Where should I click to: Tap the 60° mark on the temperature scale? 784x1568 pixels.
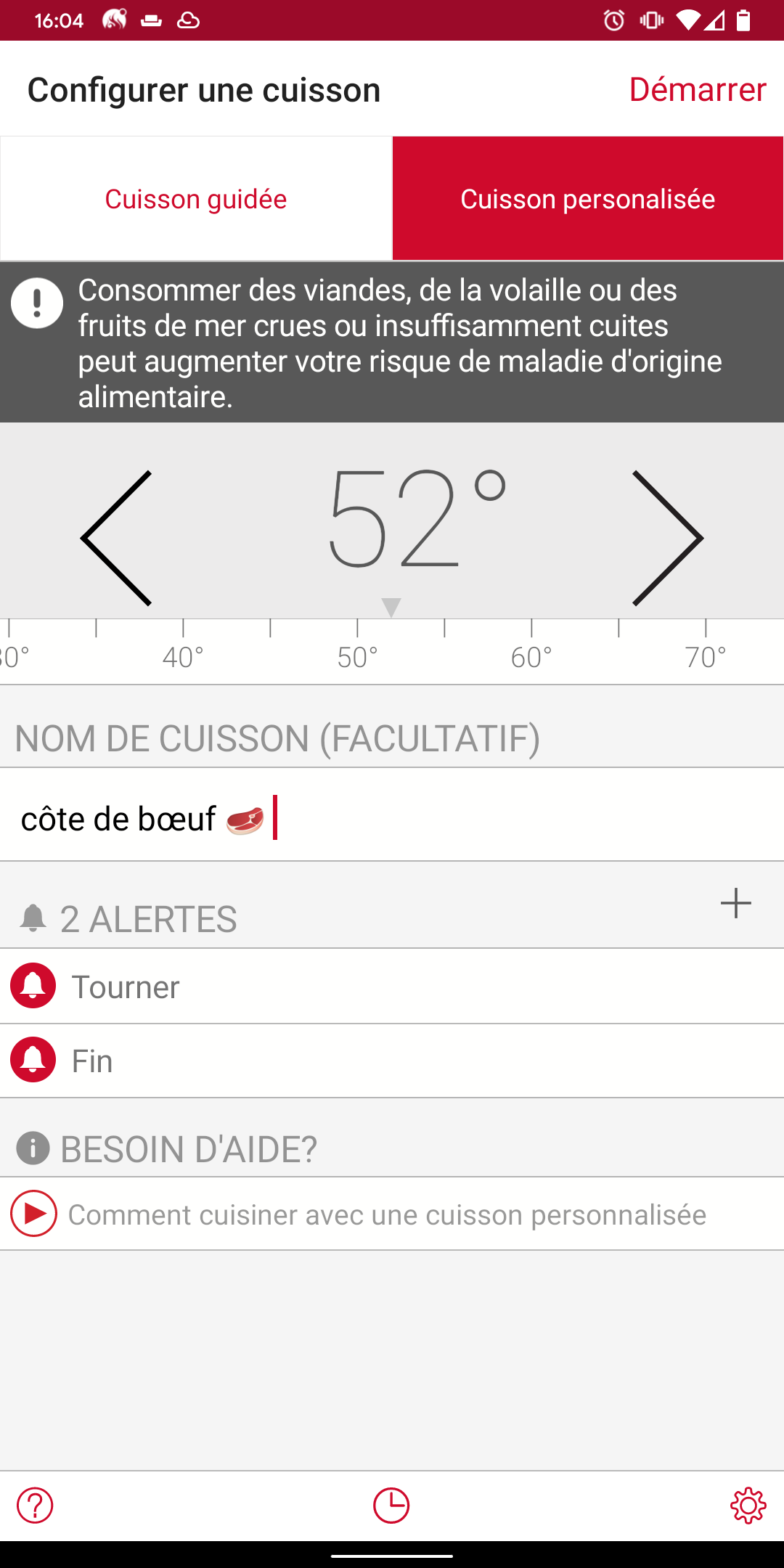(531, 657)
